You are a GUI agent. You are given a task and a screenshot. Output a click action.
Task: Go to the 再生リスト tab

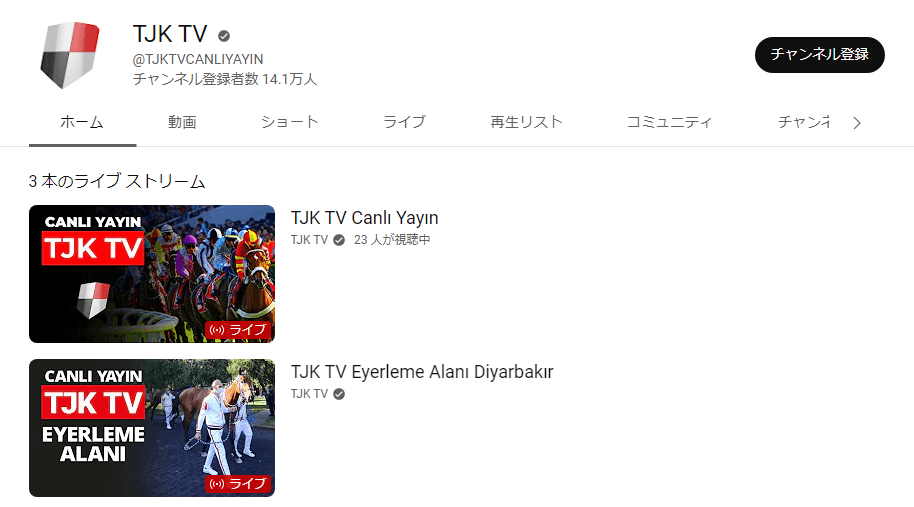(x=526, y=122)
